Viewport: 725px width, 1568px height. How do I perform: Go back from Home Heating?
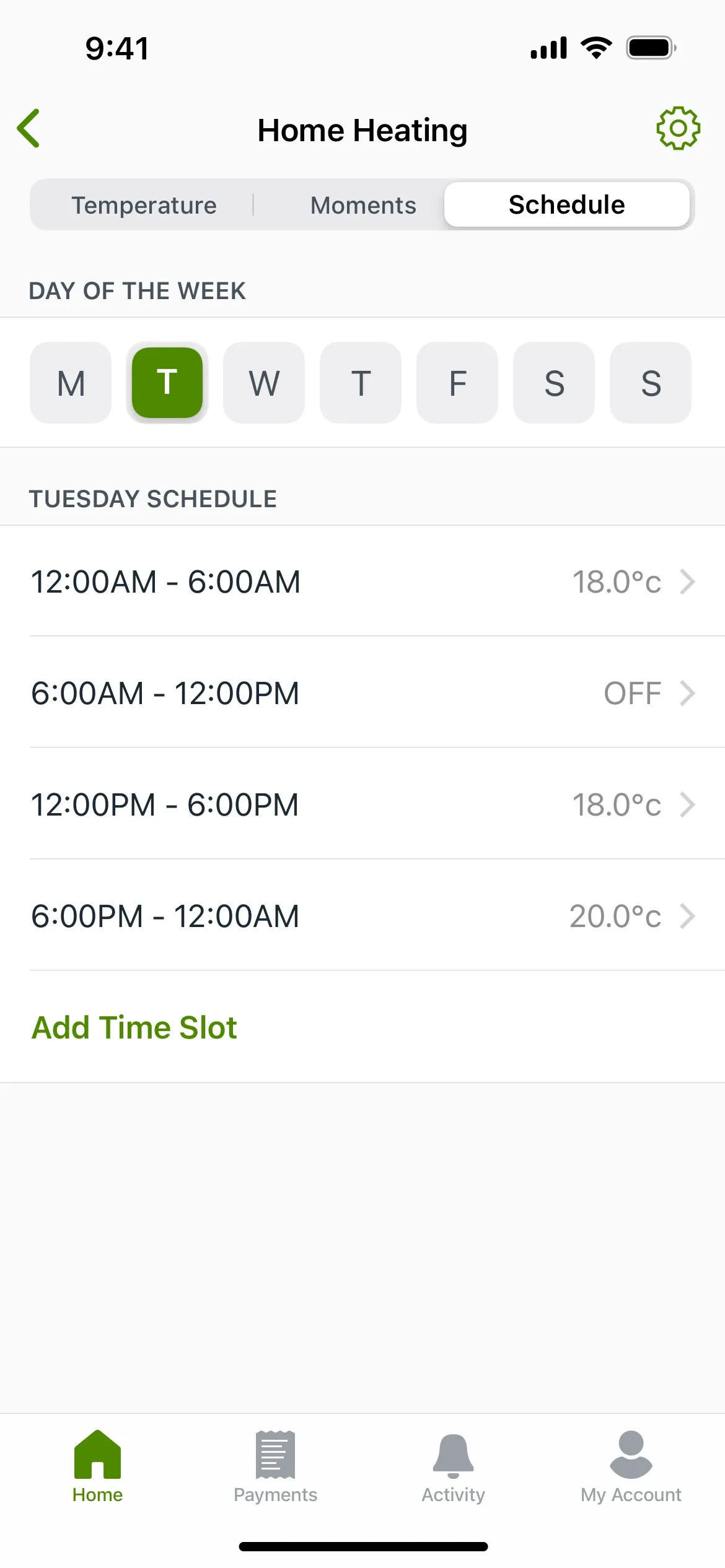29,129
